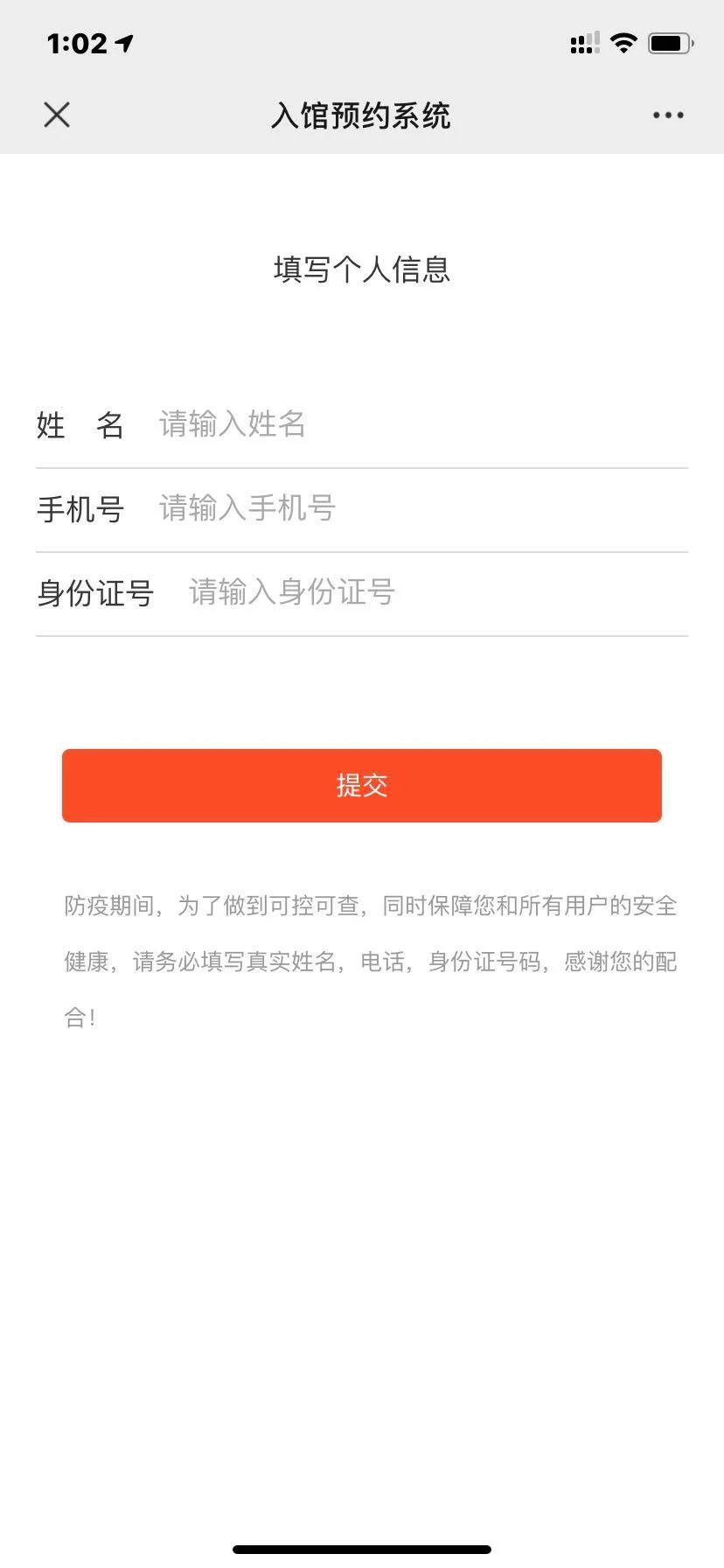This screenshot has height=1568, width=724.
Task: Close the 入馆预约系统 page
Action: pyautogui.click(x=57, y=115)
